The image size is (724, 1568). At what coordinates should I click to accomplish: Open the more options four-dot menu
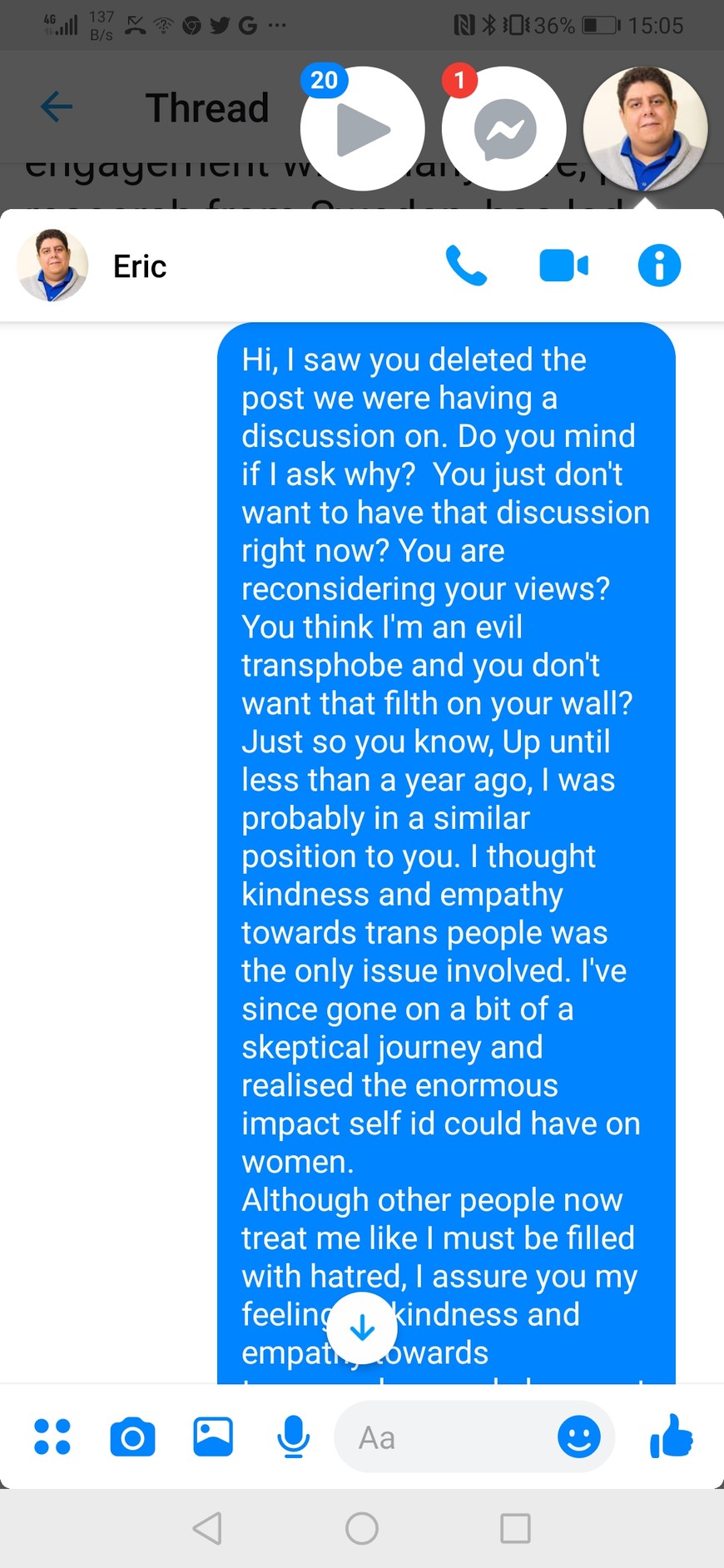pyautogui.click(x=52, y=1437)
